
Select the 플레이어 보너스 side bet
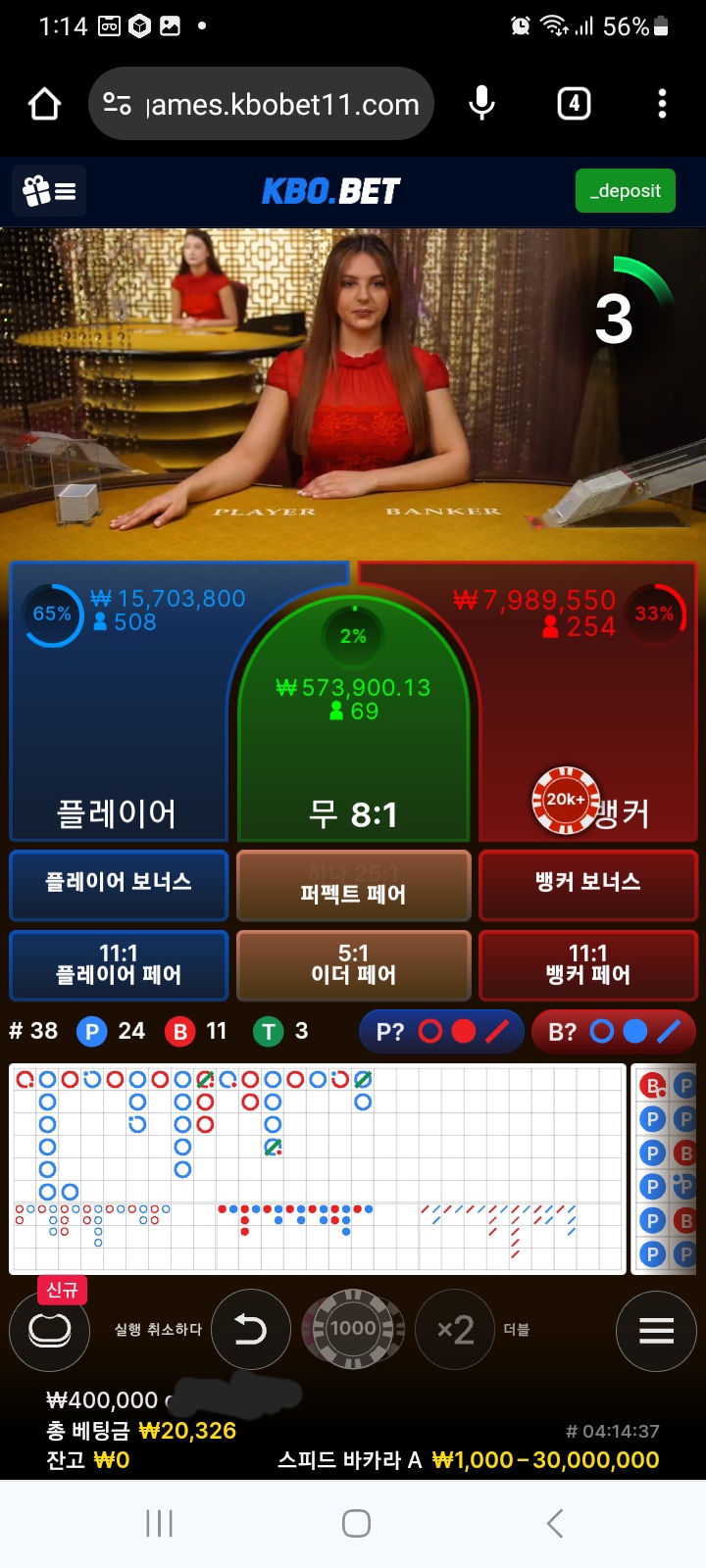point(119,882)
